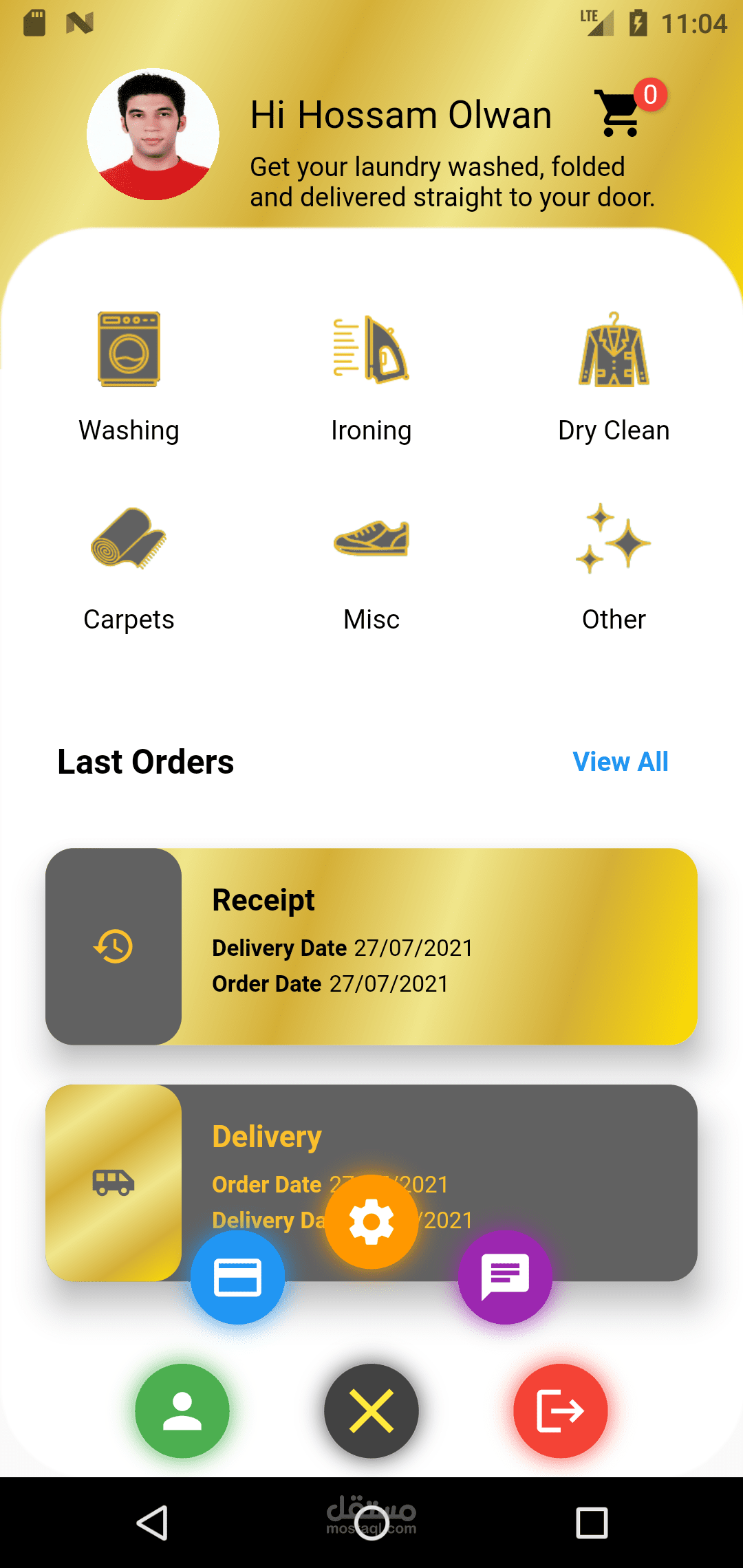Open recent apps from the navigation bar
The height and width of the screenshot is (1568, 743).
(x=592, y=1523)
